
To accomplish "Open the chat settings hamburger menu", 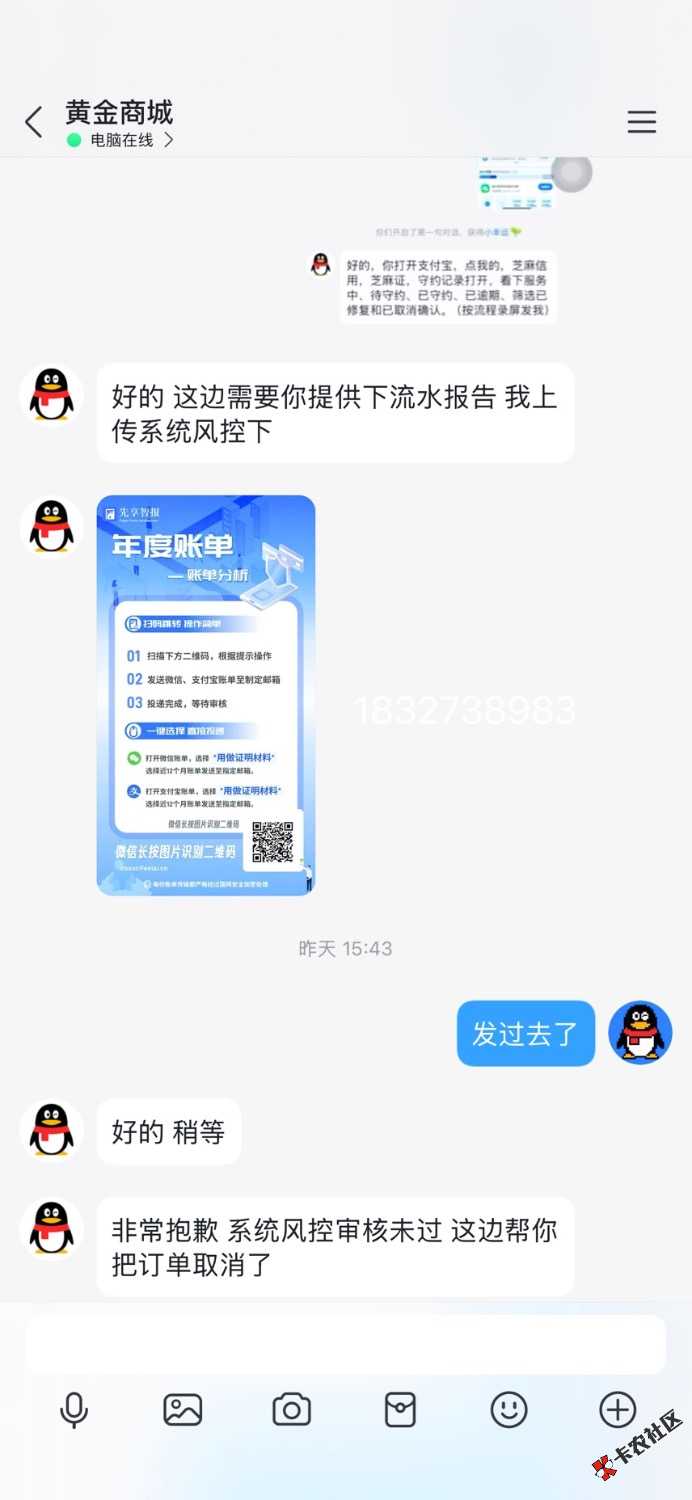I will point(641,122).
